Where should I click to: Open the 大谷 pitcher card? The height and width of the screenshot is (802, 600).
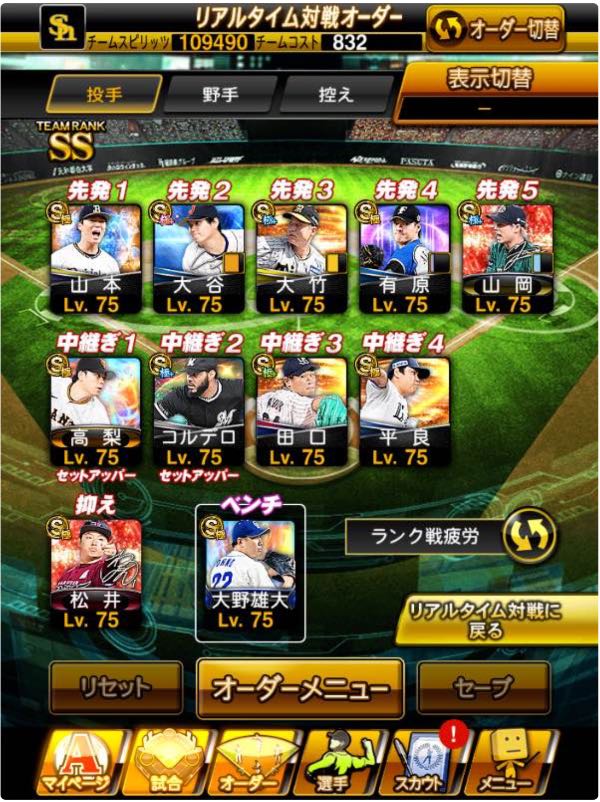coord(198,258)
